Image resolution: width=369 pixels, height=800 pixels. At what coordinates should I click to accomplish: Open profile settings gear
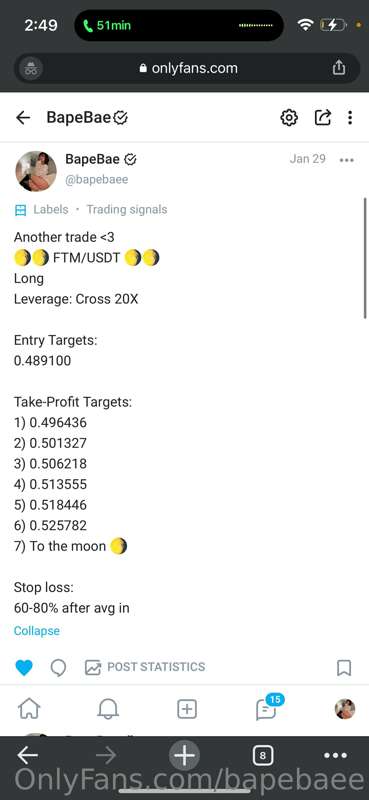pos(289,118)
